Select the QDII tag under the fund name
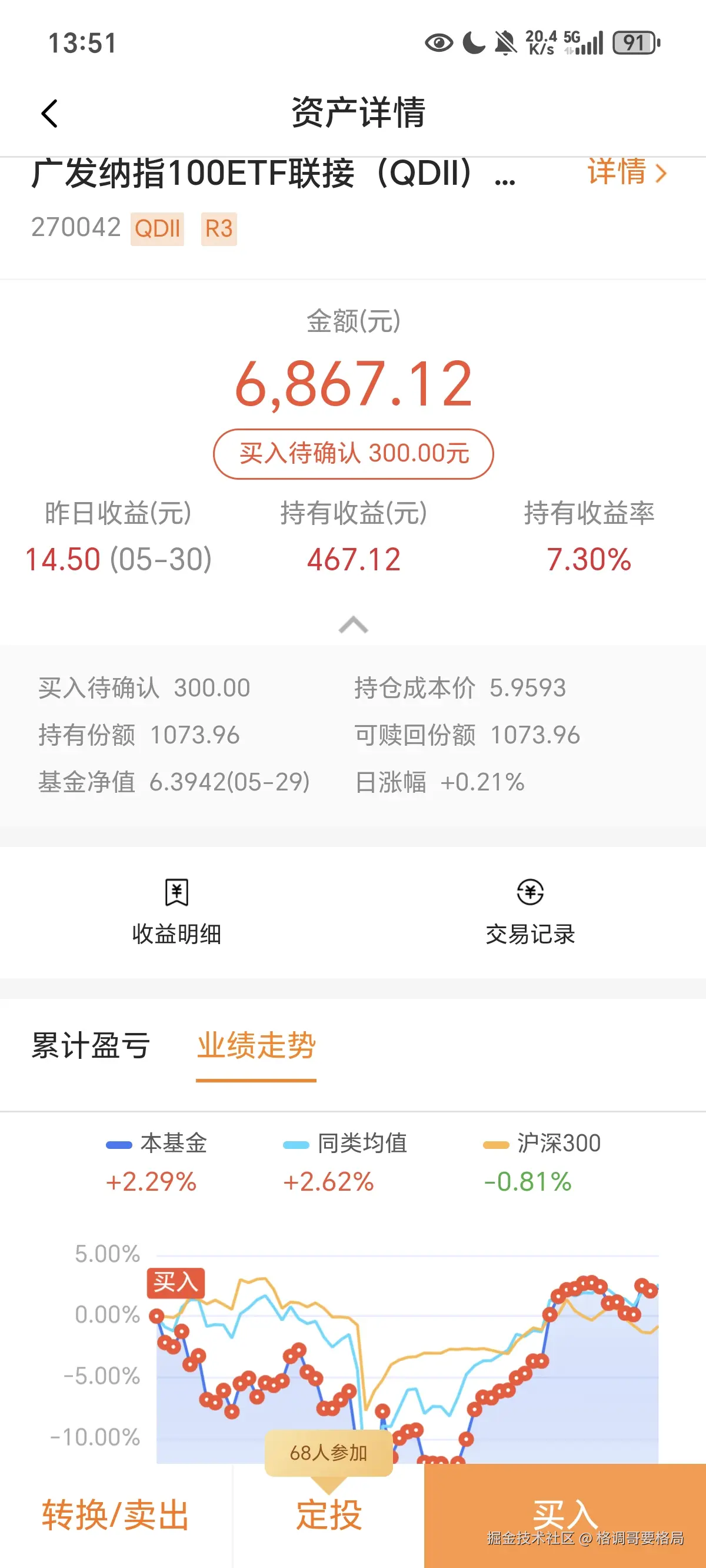 (158, 228)
